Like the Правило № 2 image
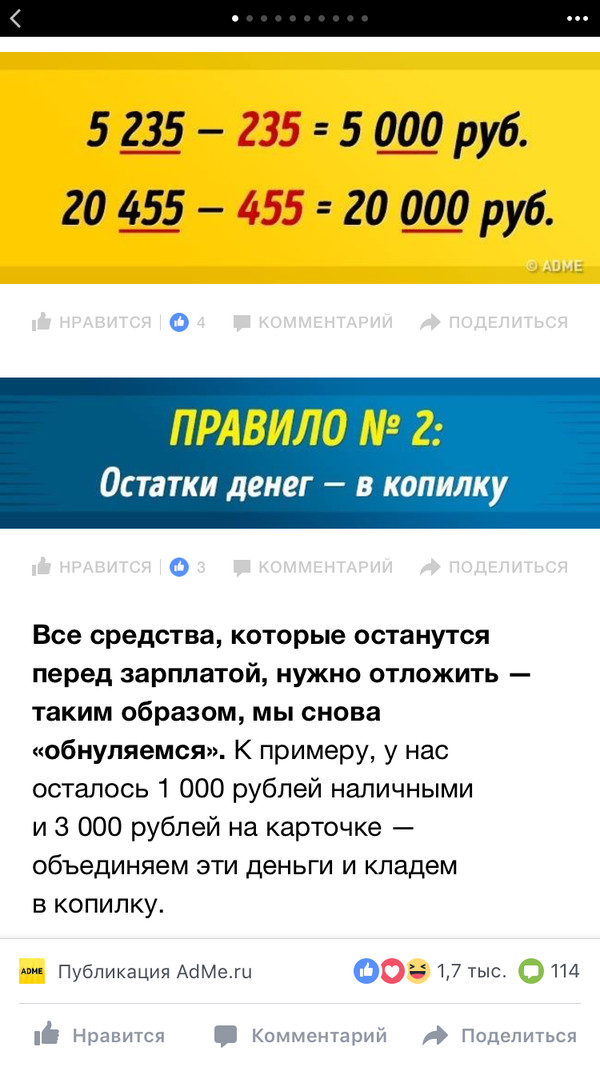 91,567
